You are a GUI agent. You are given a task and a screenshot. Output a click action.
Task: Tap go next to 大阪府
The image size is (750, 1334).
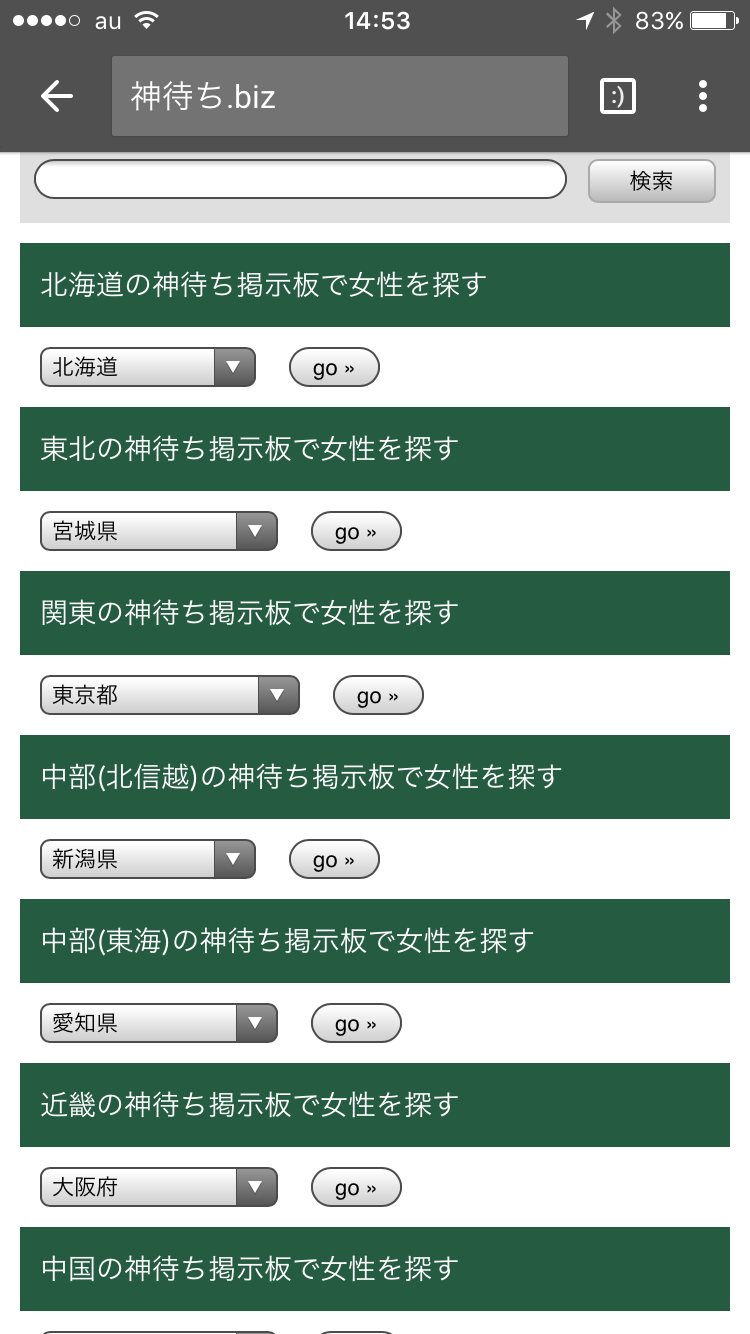(356, 1187)
